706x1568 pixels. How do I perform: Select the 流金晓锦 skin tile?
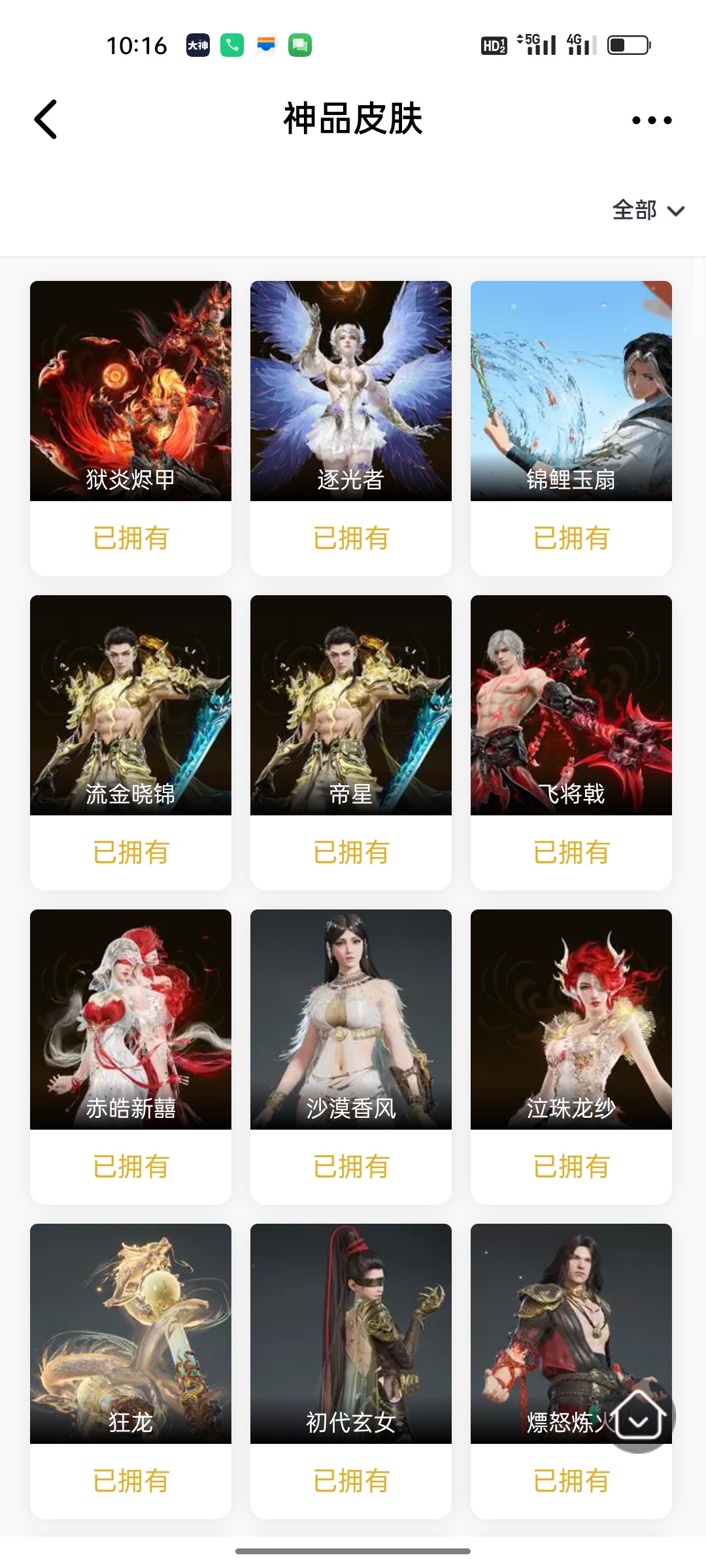pyautogui.click(x=131, y=742)
